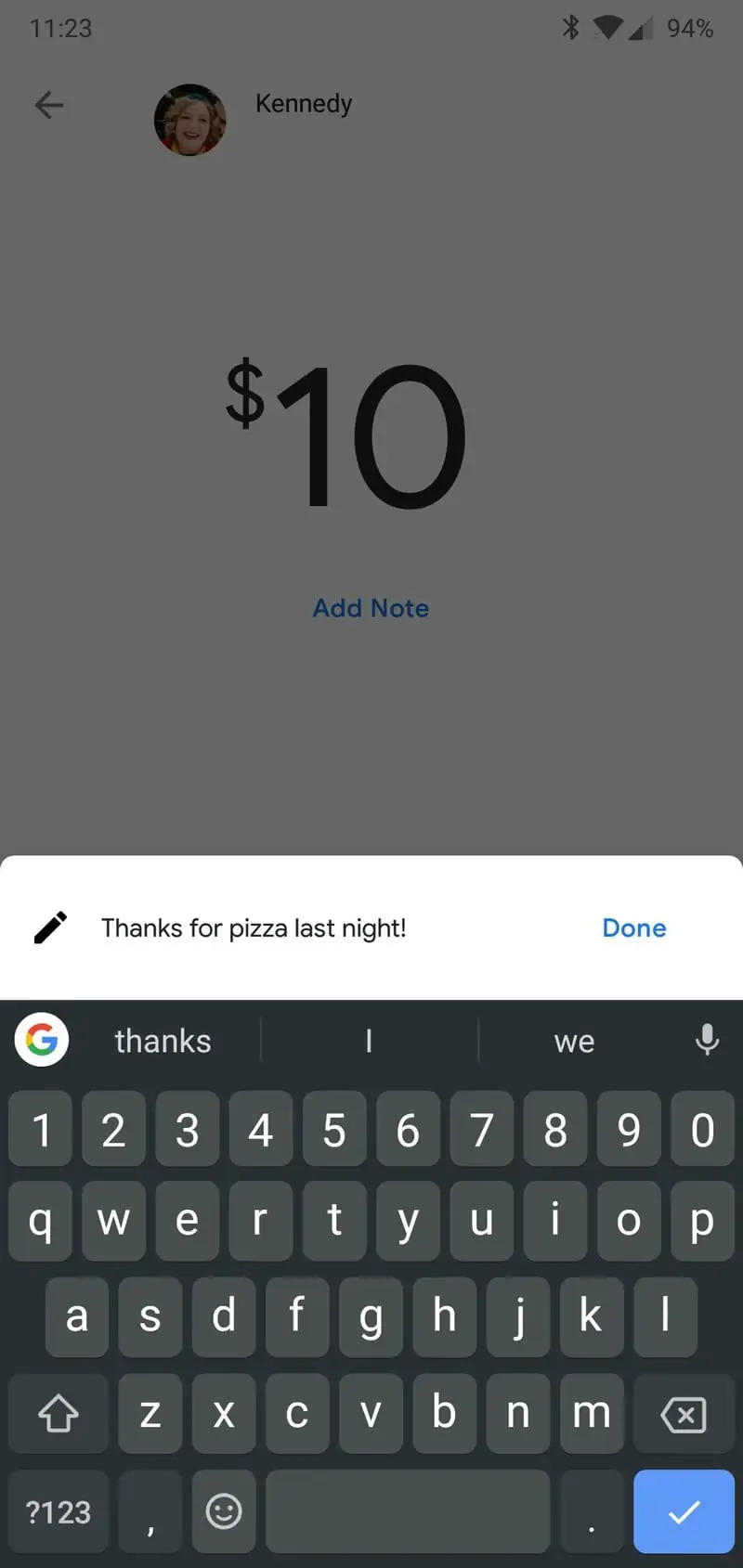Image resolution: width=743 pixels, height=1568 pixels.
Task: Go back using the arrow icon
Action: click(49, 105)
